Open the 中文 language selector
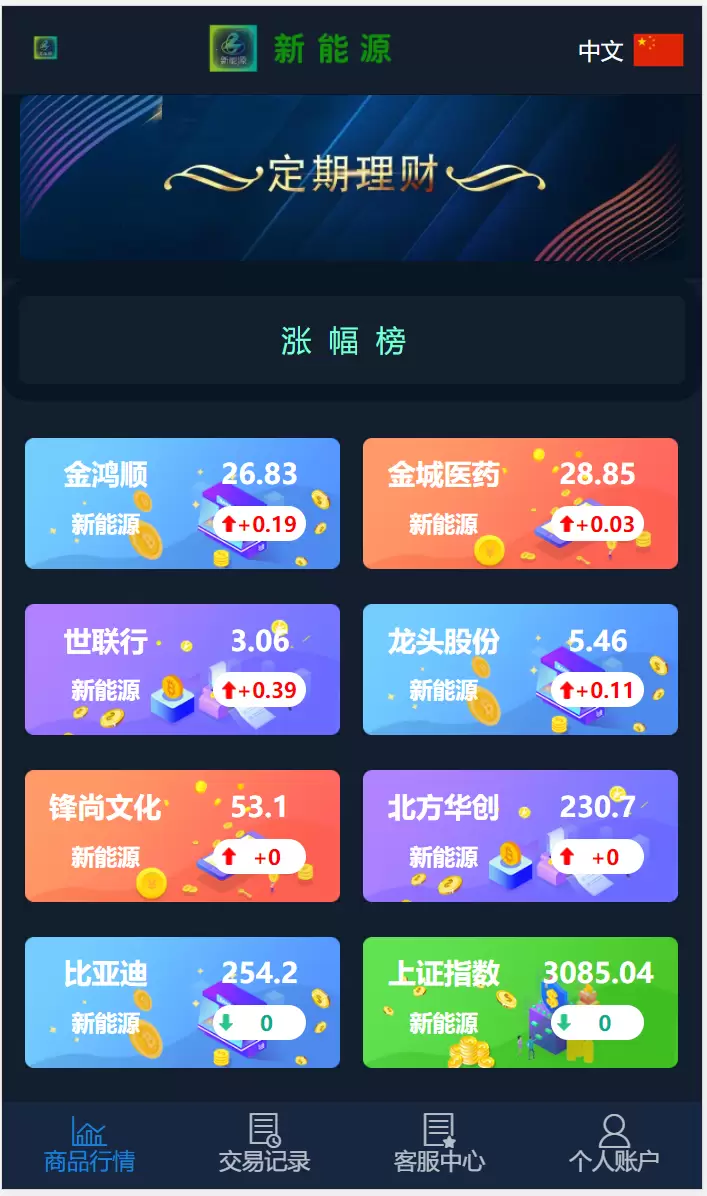707x1196 pixels. click(630, 50)
